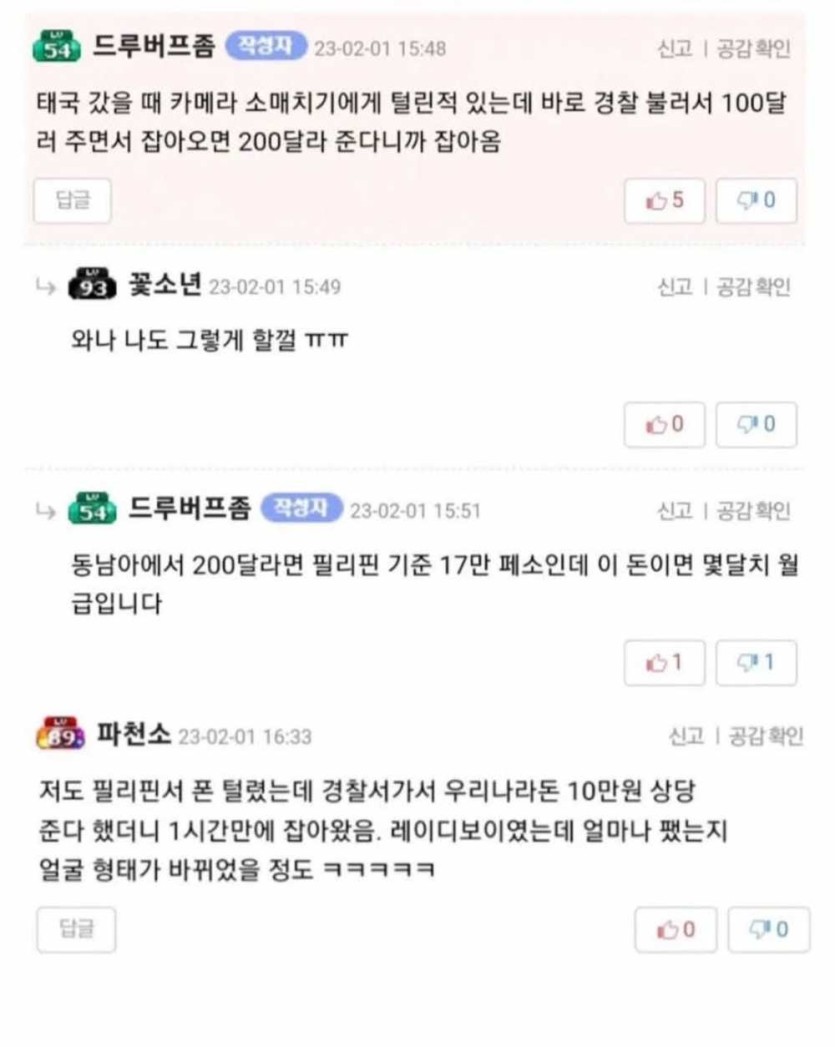Viewport: 835px width, 1047px height.
Task: Tap 답글 under the 태국 camera comment
Action: coord(72,201)
